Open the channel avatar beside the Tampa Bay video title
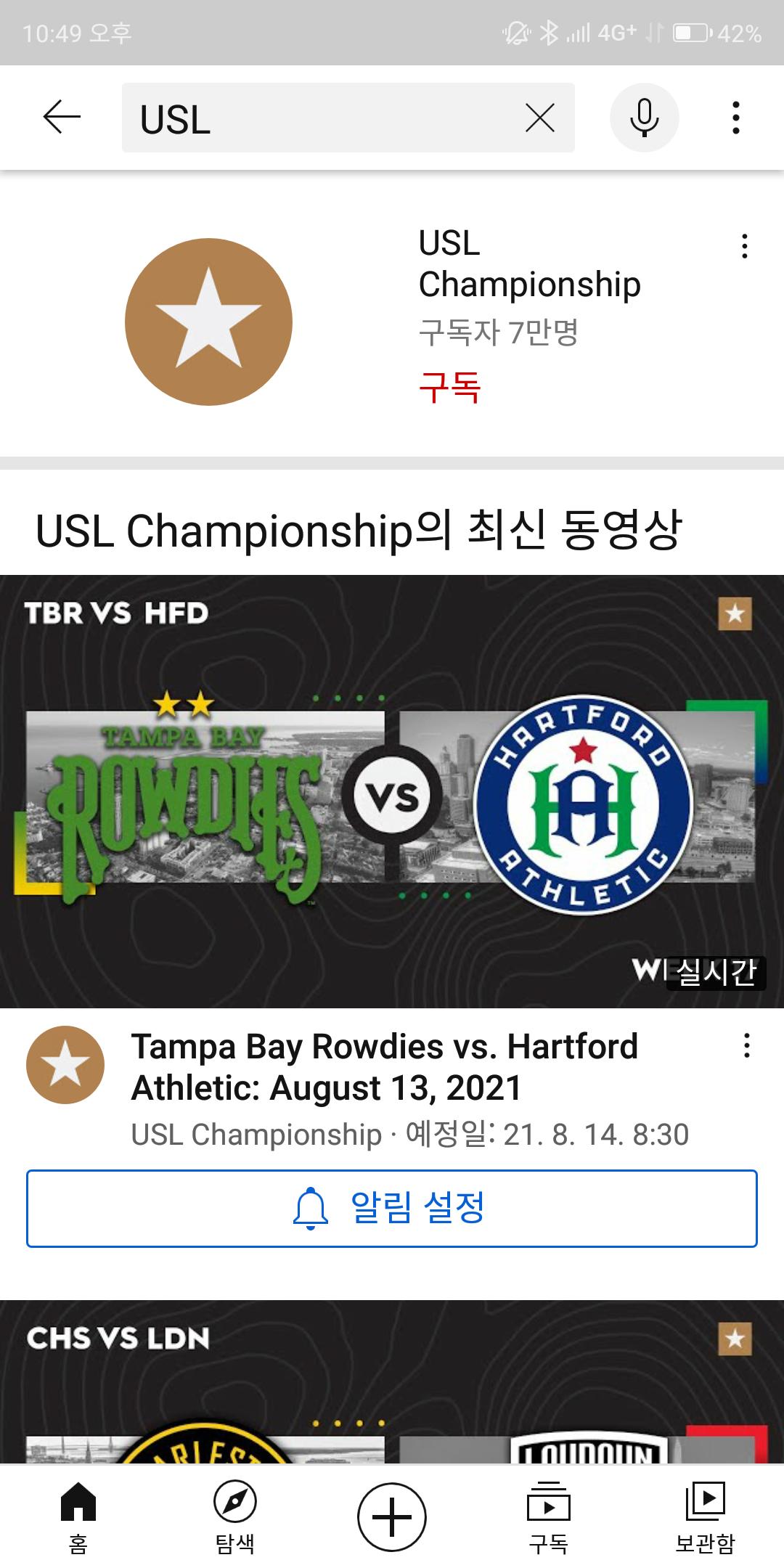 coord(65,1065)
